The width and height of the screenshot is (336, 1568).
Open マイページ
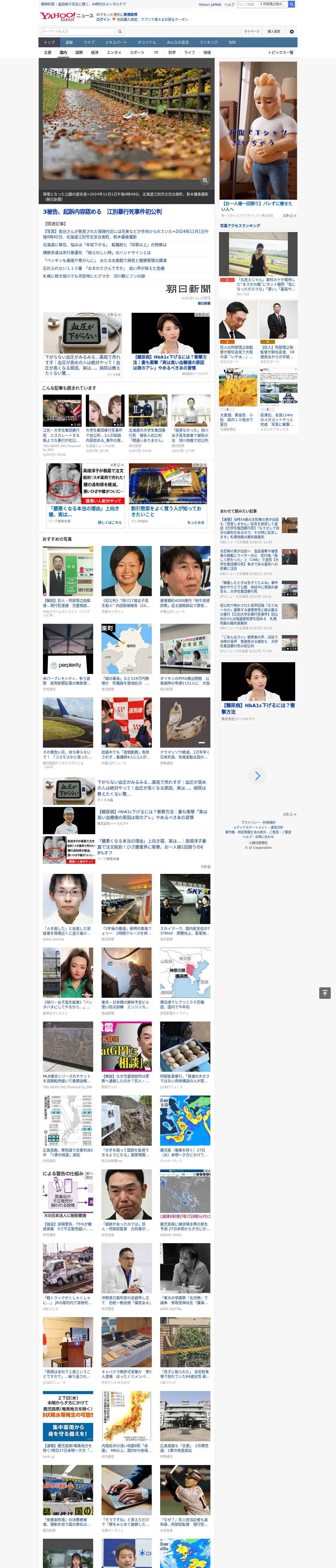[252, 32]
